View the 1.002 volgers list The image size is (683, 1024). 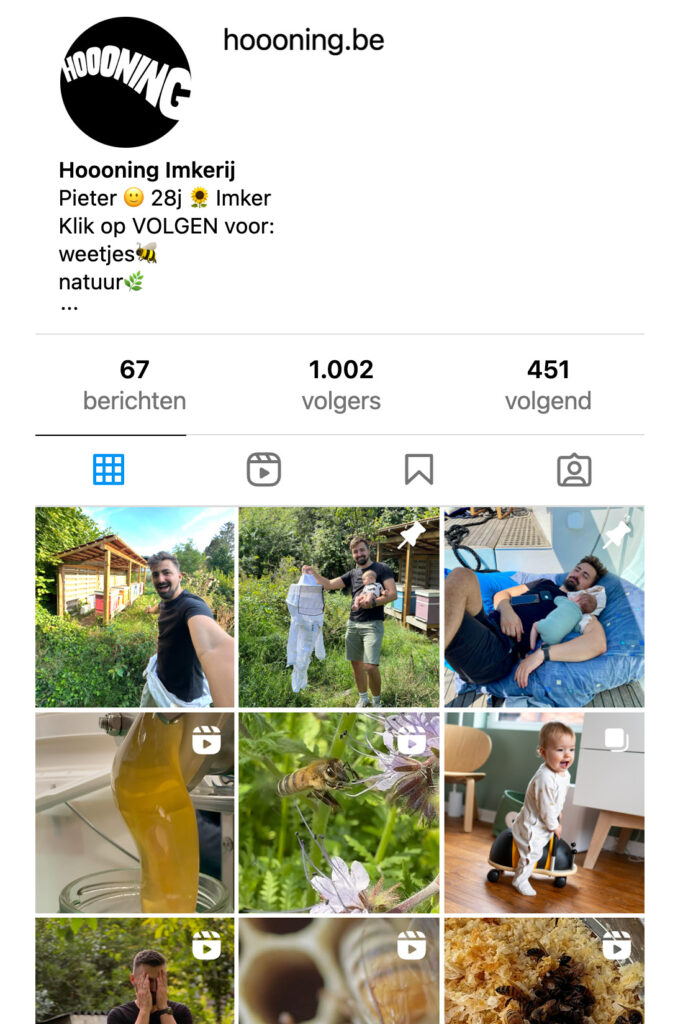pyautogui.click(x=341, y=385)
